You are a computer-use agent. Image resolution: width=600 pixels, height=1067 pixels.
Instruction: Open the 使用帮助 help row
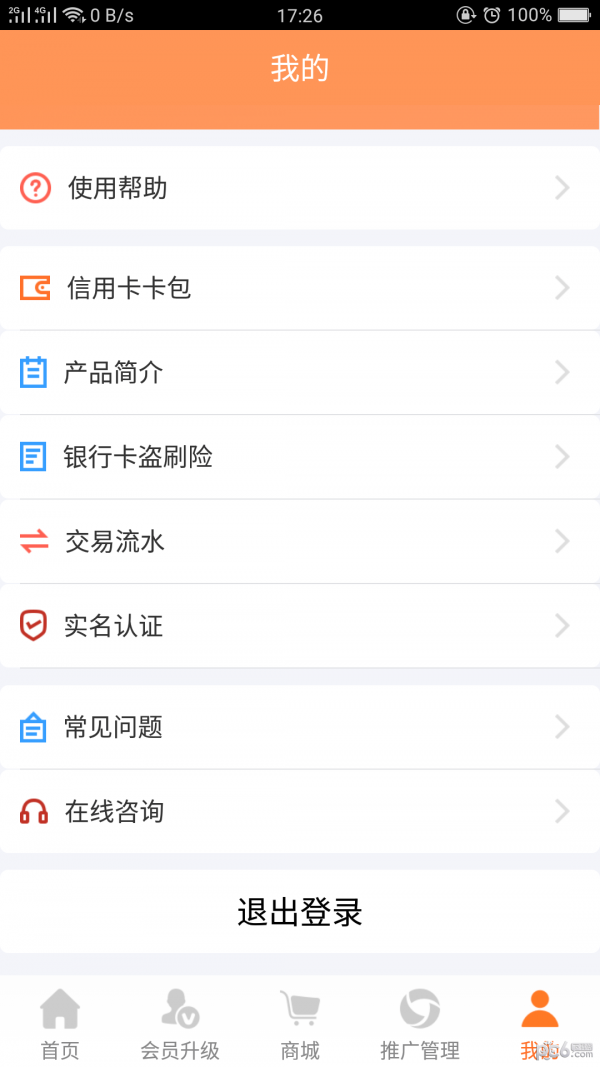pos(300,188)
